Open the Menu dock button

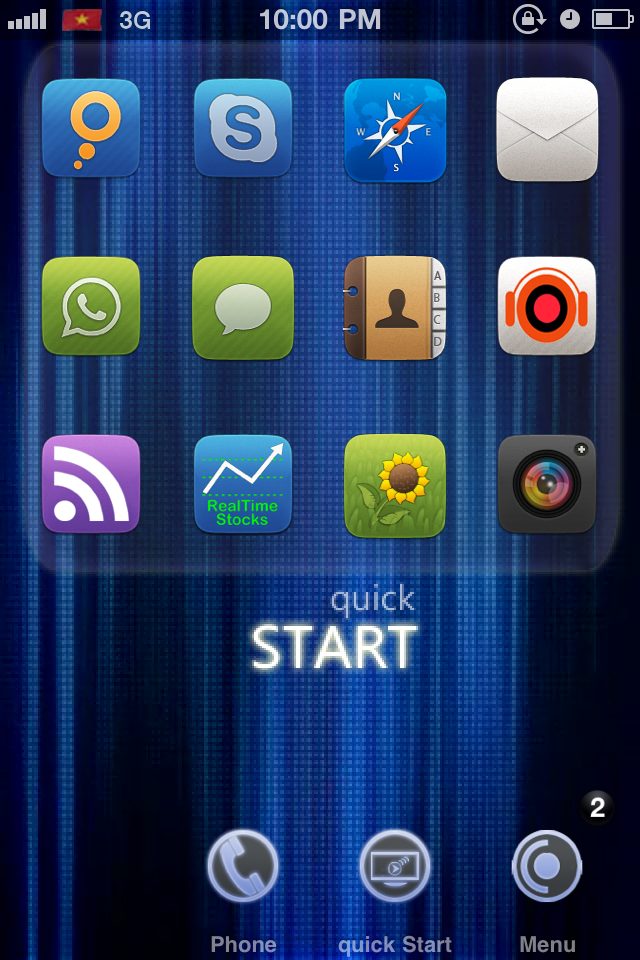pyautogui.click(x=547, y=866)
